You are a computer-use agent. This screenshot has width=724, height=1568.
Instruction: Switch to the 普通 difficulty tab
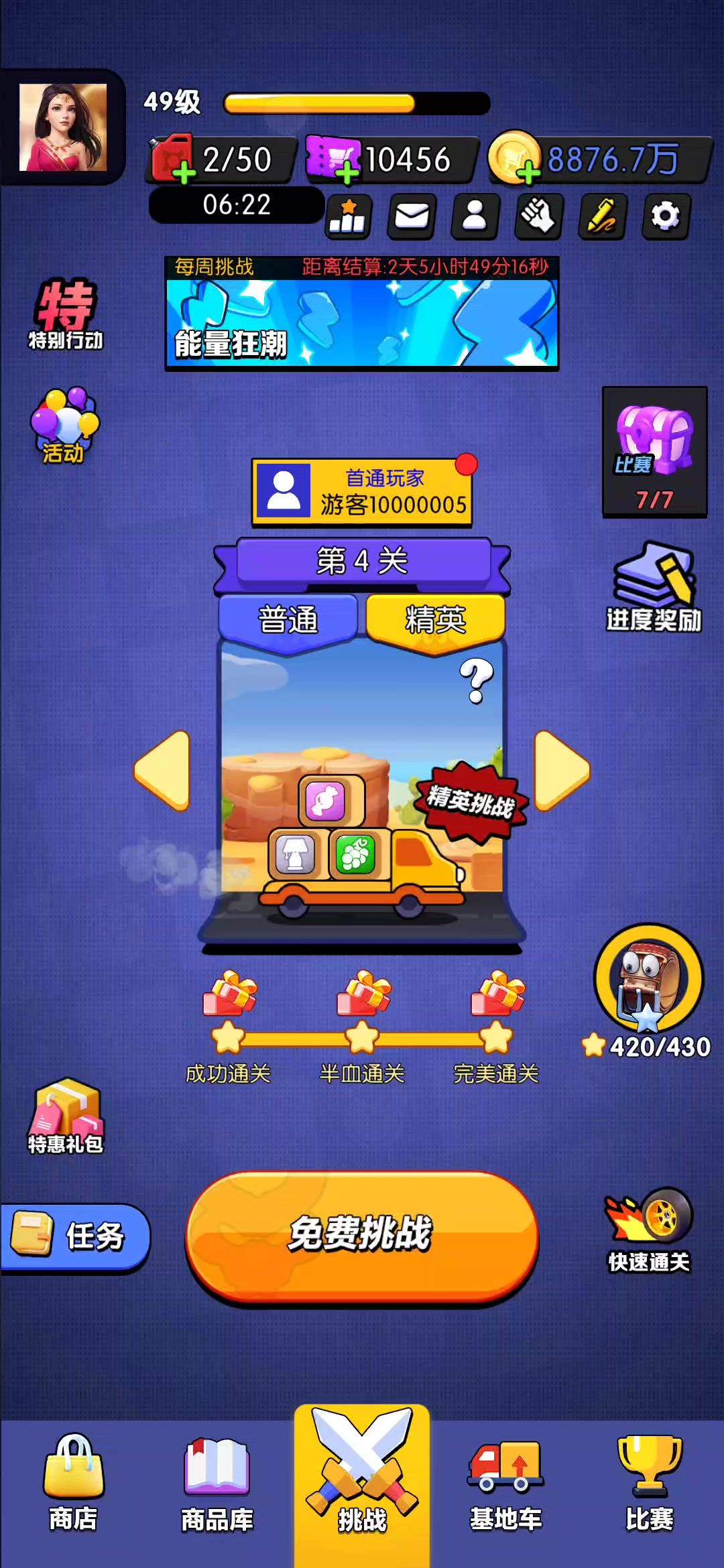288,620
